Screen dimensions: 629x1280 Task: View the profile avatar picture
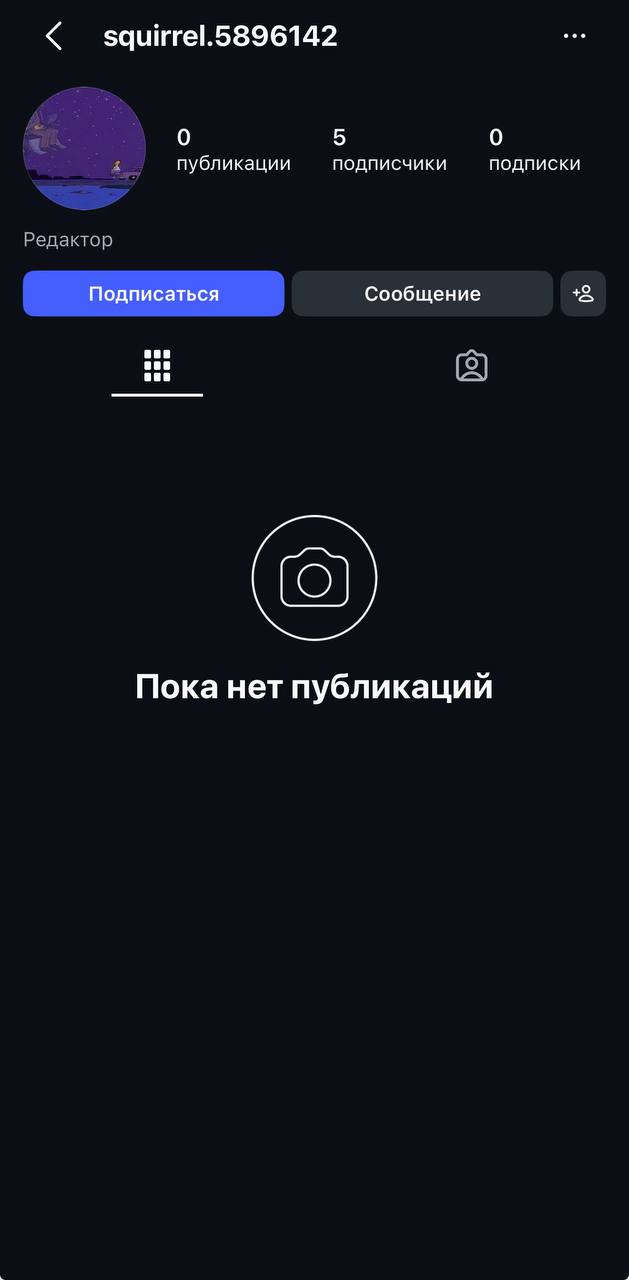coord(84,148)
